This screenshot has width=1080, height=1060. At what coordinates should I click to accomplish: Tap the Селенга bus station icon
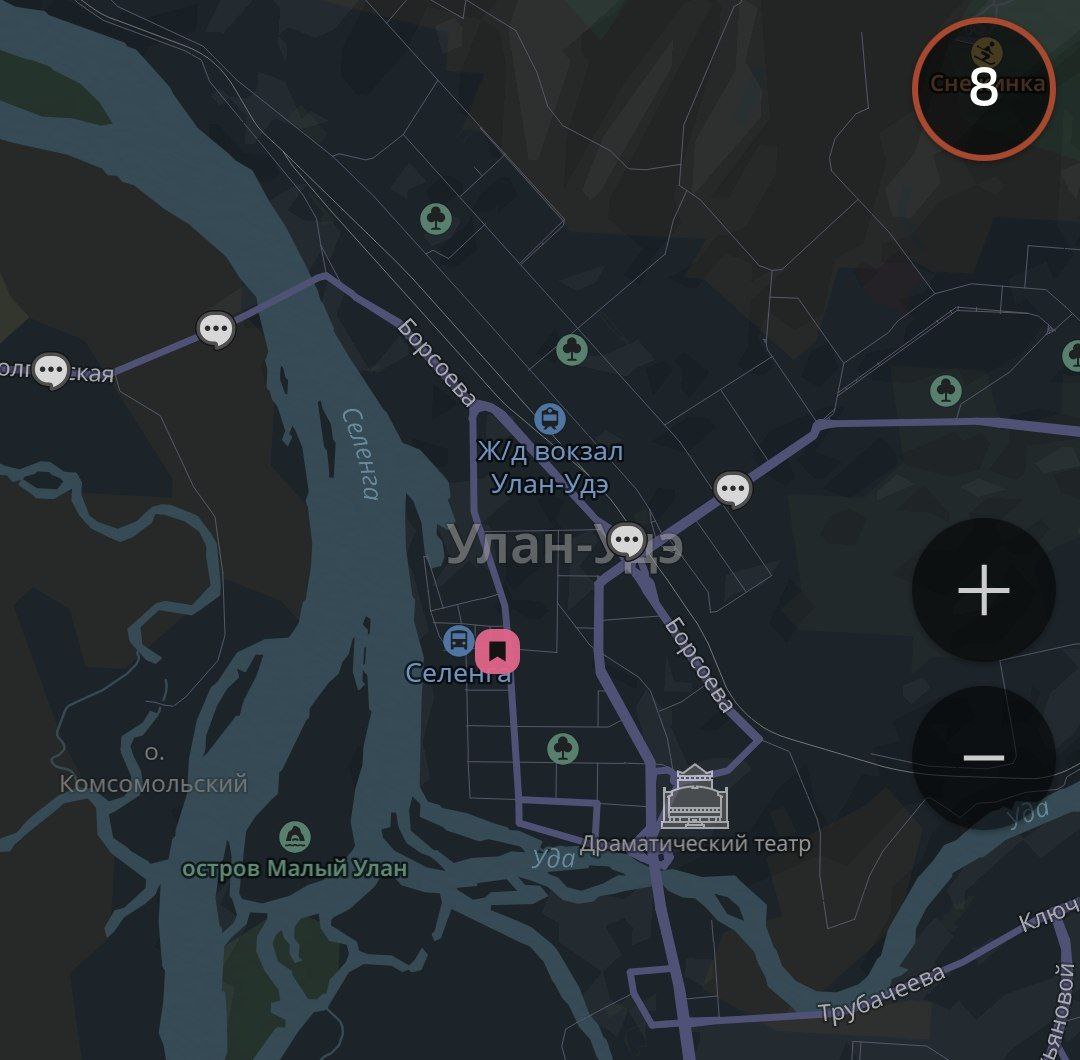pyautogui.click(x=459, y=640)
